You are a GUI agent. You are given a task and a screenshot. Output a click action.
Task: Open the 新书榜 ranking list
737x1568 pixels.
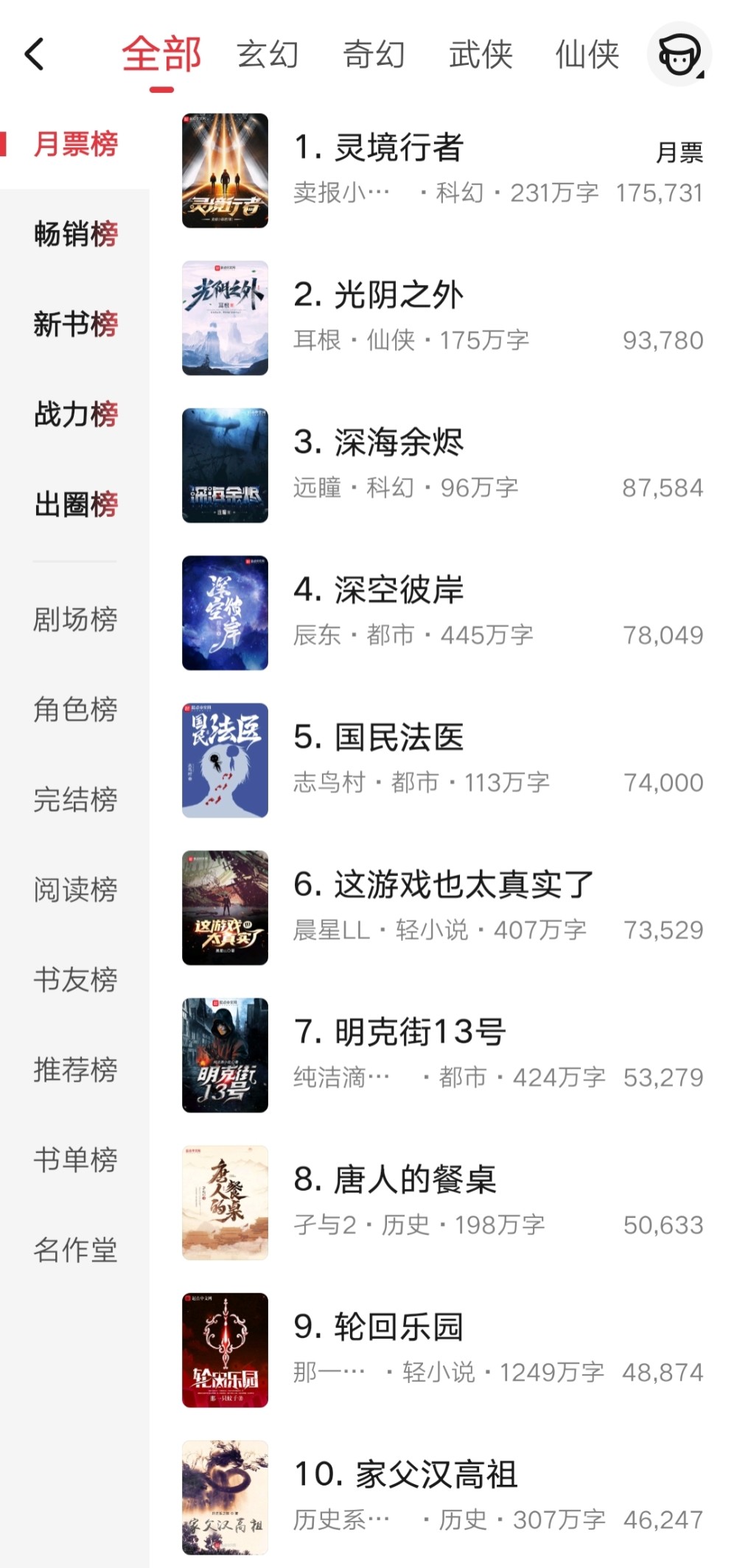pyautogui.click(x=75, y=324)
